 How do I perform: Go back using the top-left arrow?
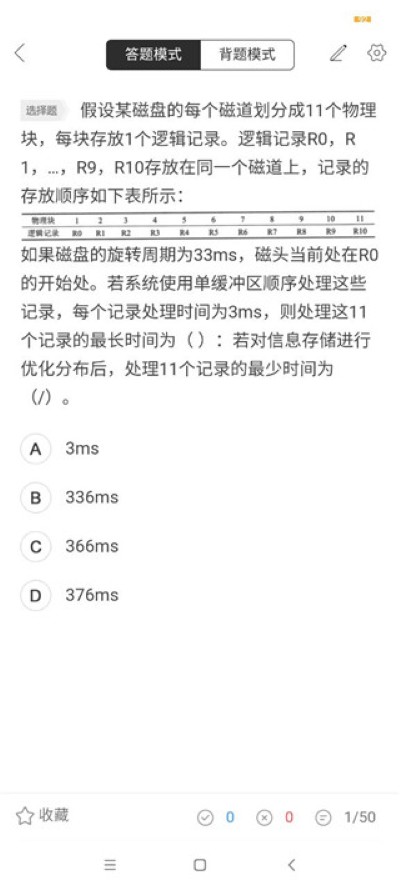click(20, 53)
